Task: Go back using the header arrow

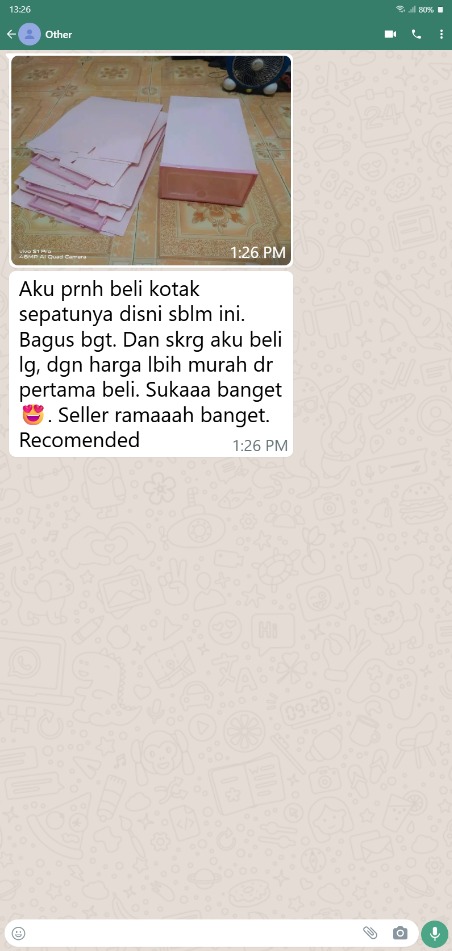Action: (11, 35)
